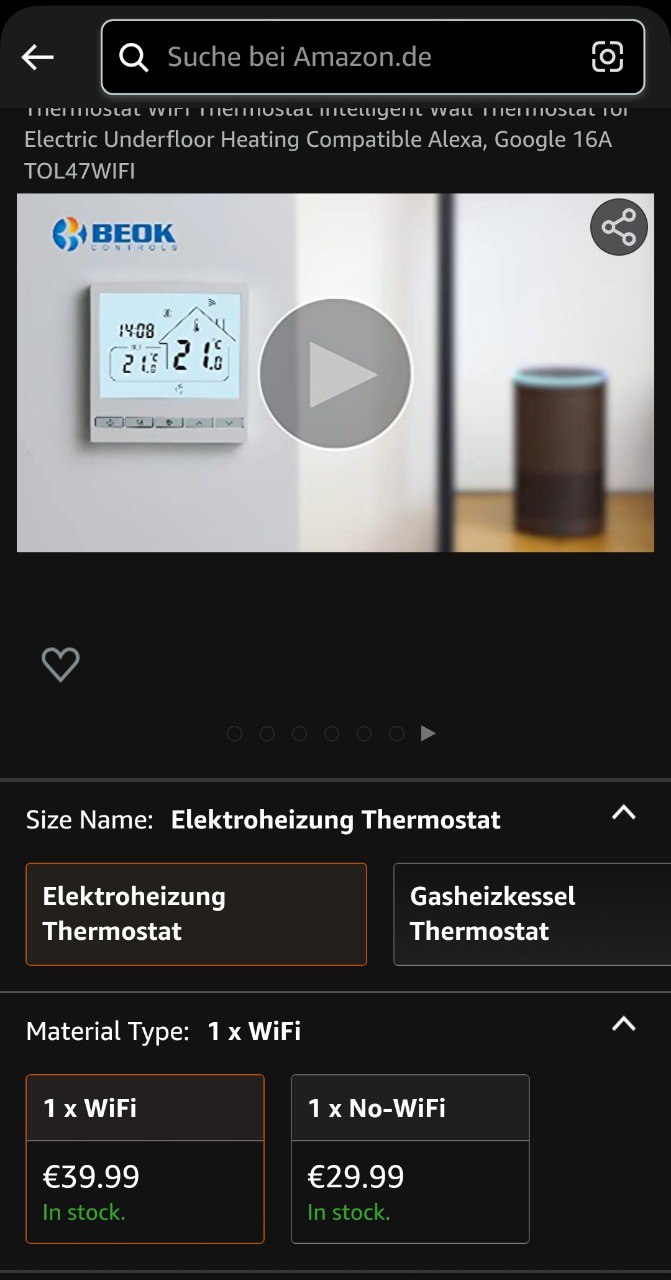Play the product video

(x=336, y=373)
